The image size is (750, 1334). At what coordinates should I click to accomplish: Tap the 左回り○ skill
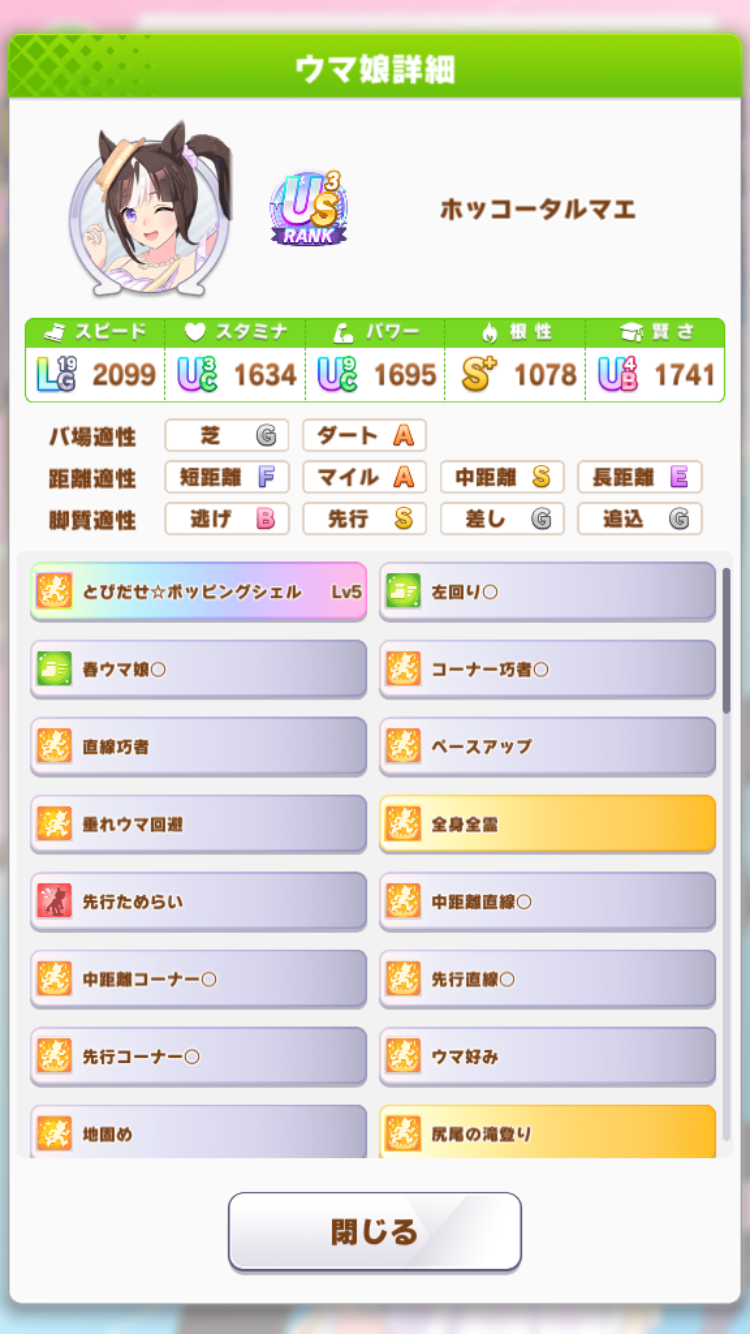547,591
